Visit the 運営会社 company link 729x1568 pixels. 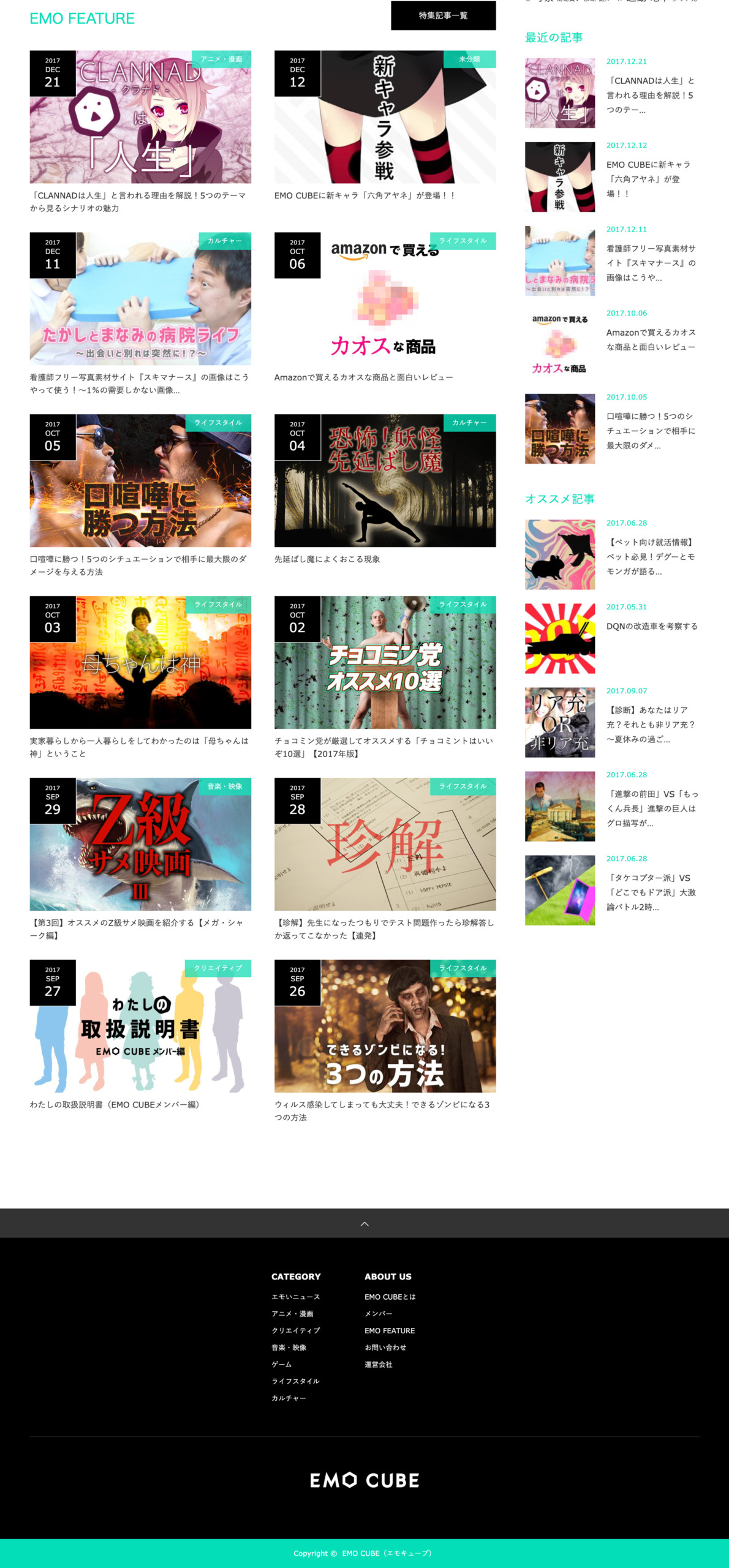point(378,1364)
